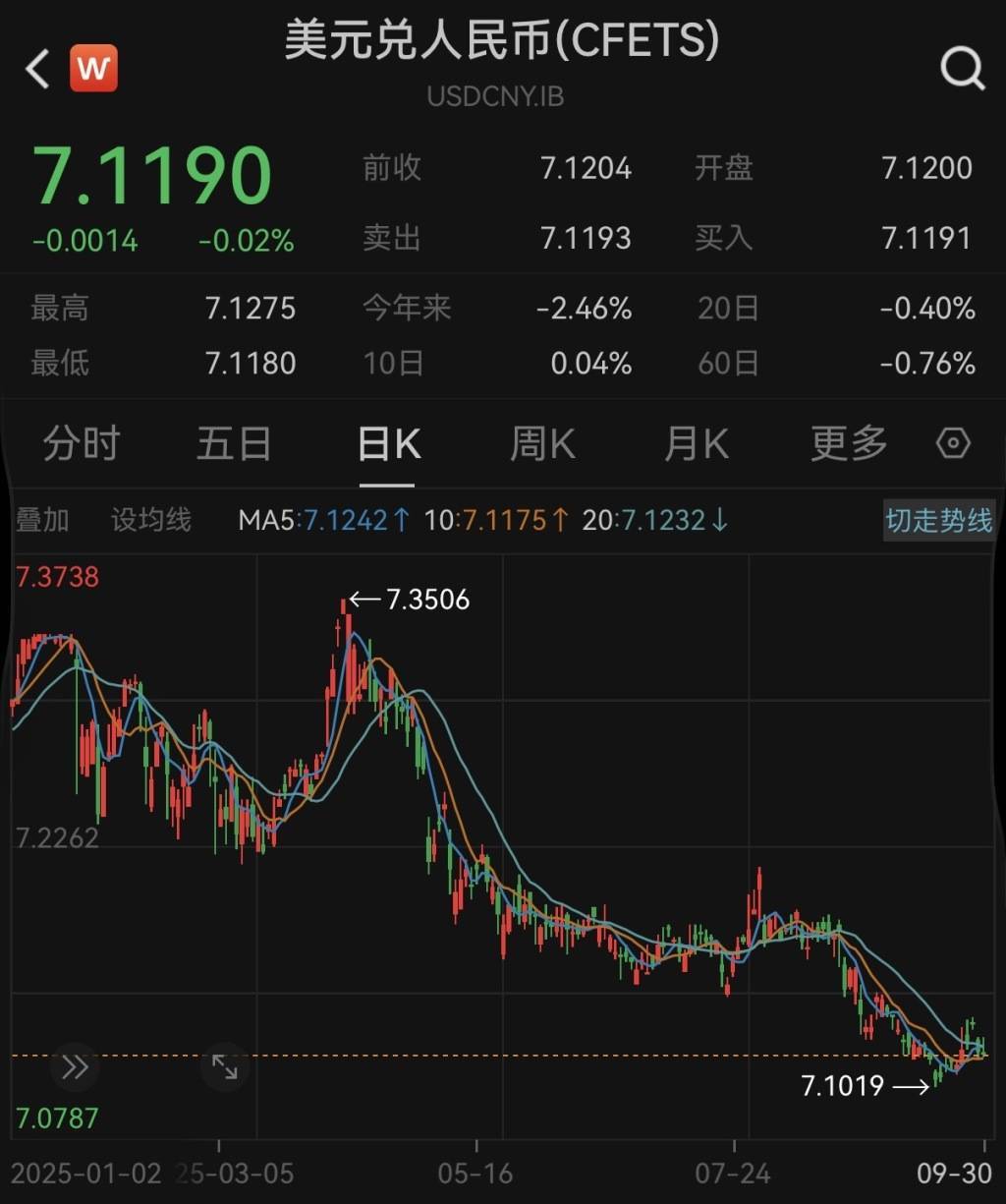Click the fullscreen resize arrows on the chart
The image size is (1006, 1204).
[x=225, y=1065]
